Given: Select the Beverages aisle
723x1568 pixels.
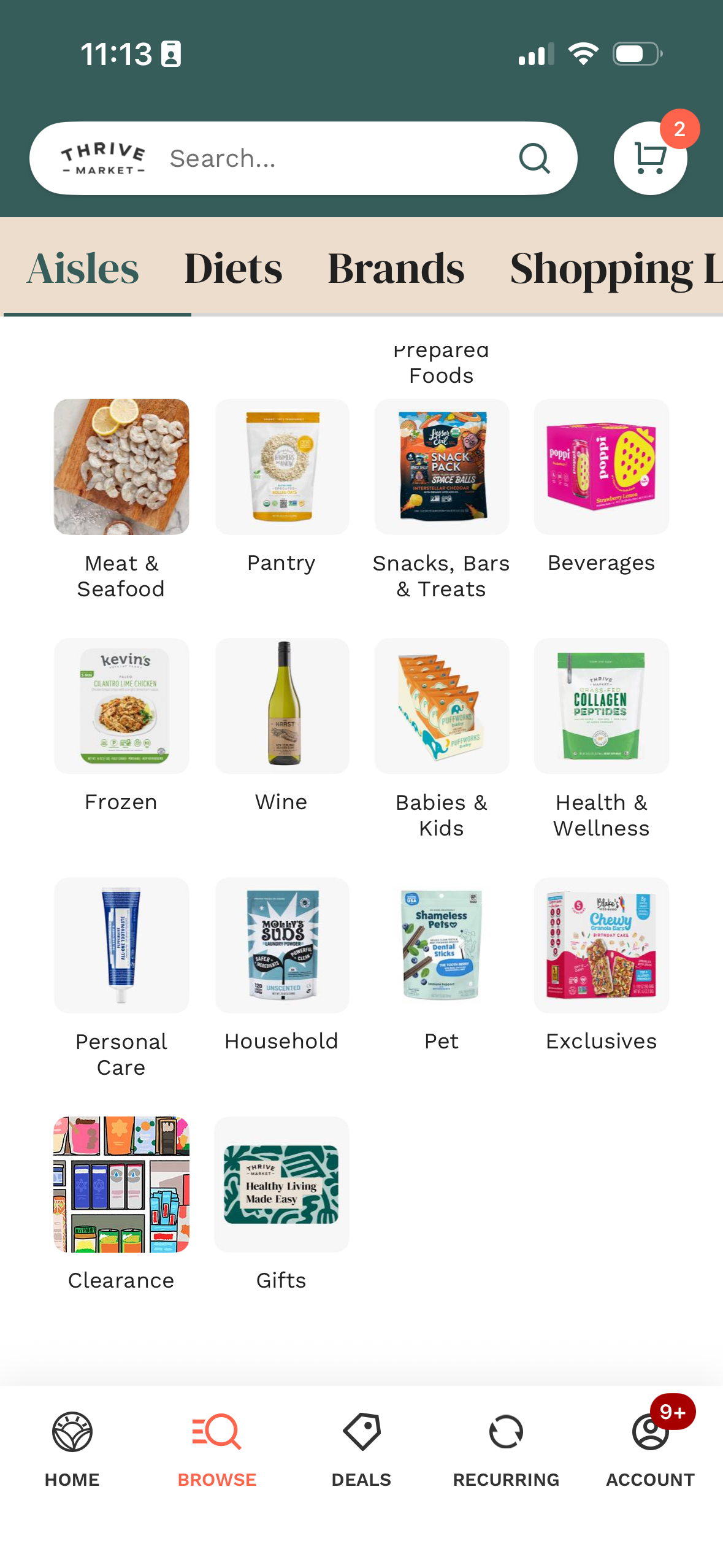Looking at the screenshot, I should pos(601,467).
